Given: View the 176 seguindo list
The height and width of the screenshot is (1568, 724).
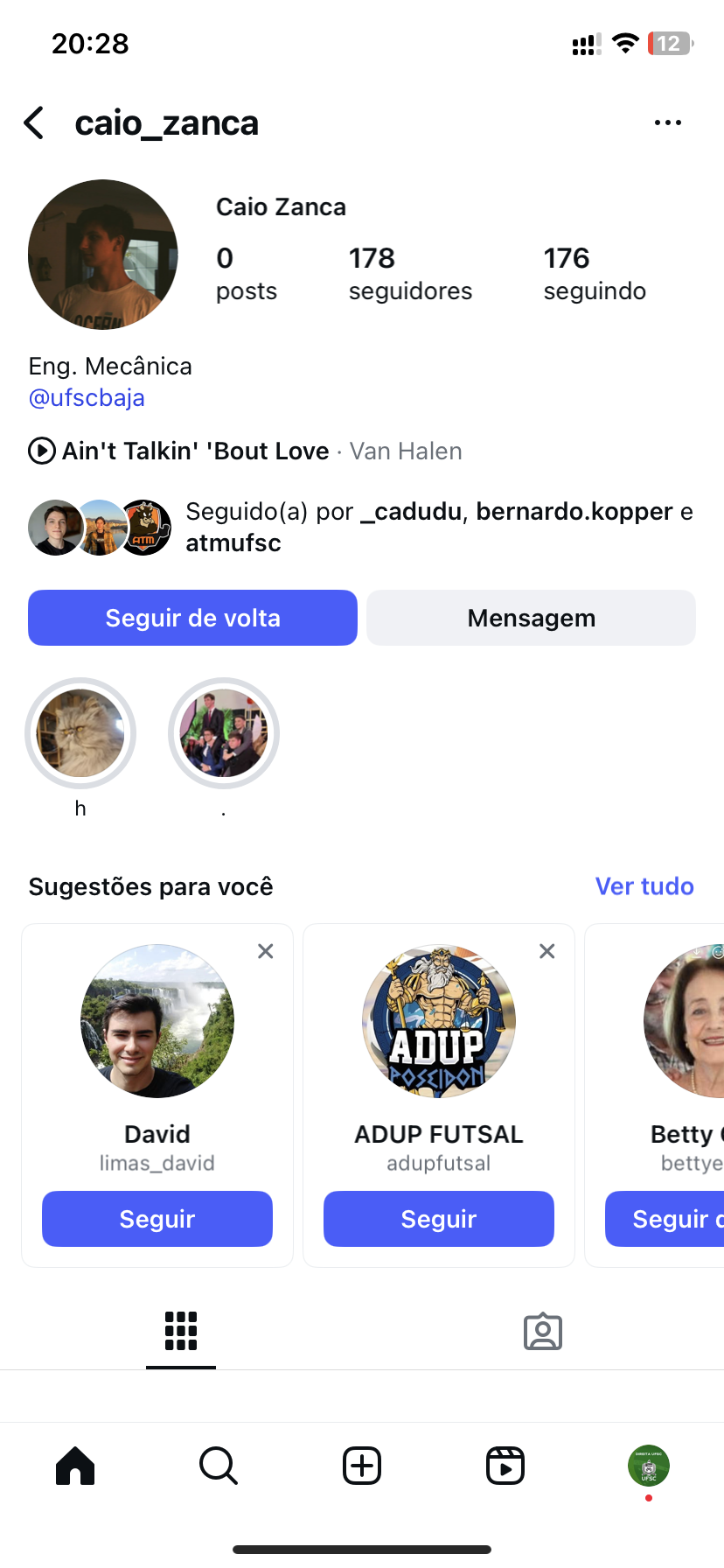Looking at the screenshot, I should [594, 273].
